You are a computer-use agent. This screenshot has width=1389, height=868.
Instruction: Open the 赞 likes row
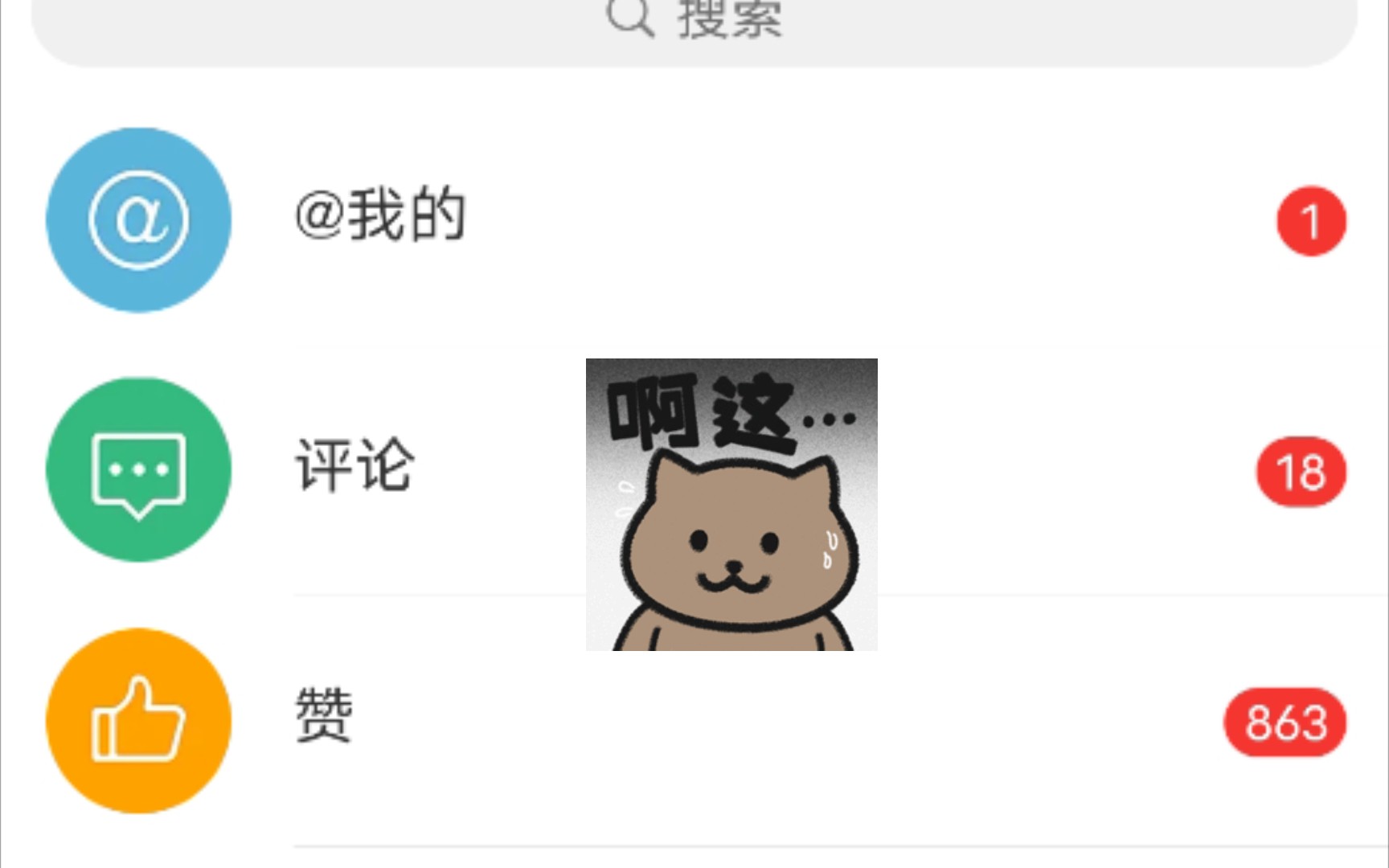click(325, 715)
